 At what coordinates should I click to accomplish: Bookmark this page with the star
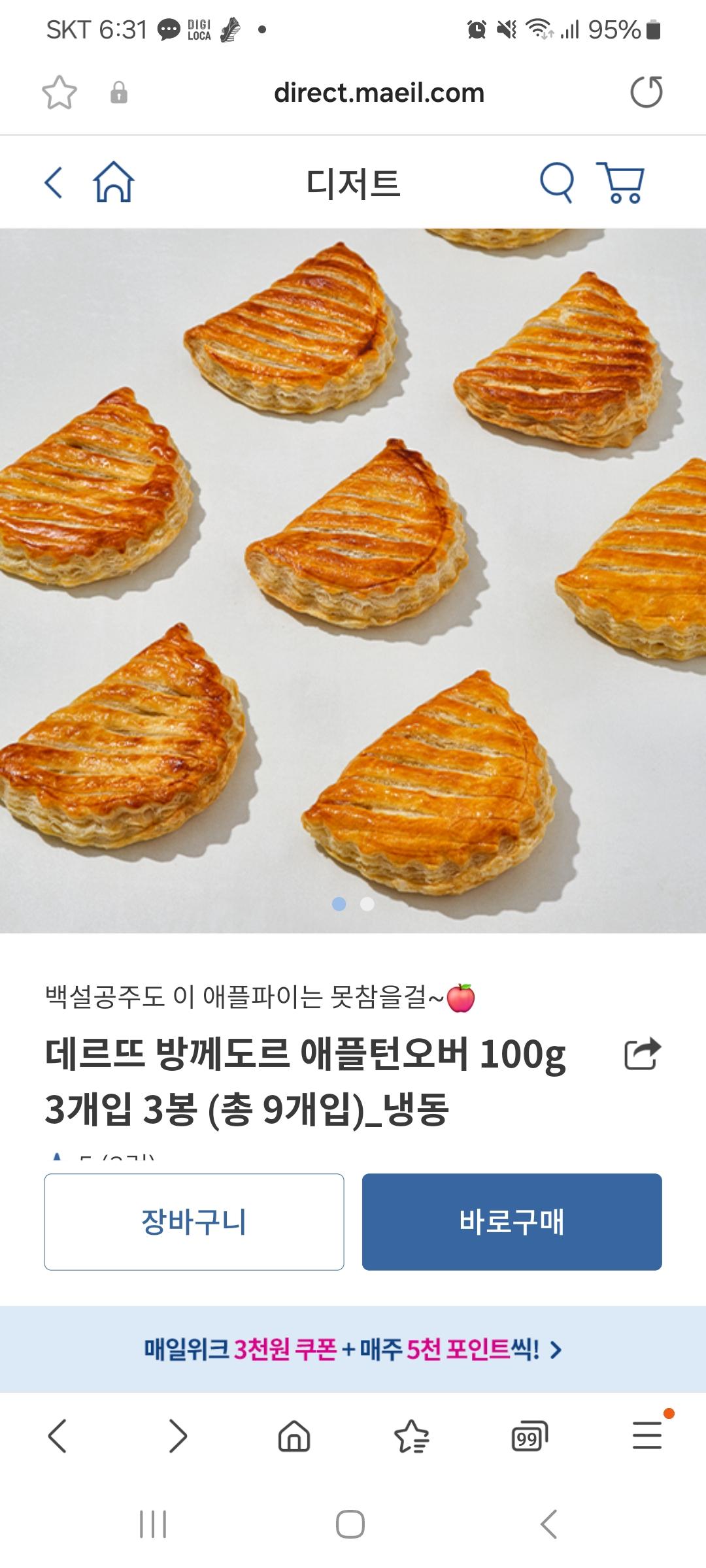pyautogui.click(x=59, y=92)
